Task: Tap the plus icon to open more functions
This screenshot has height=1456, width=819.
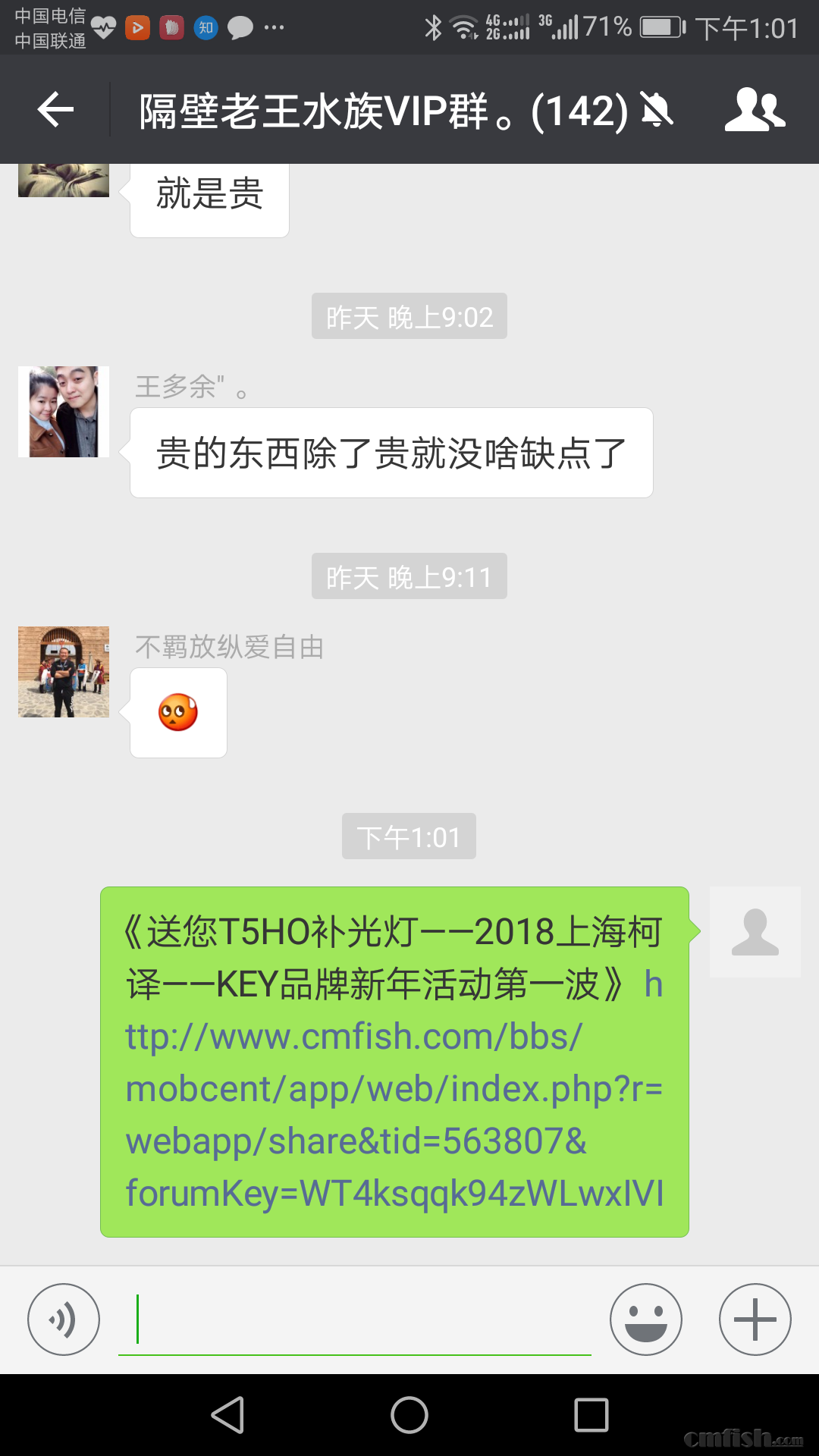Action: tap(755, 1319)
